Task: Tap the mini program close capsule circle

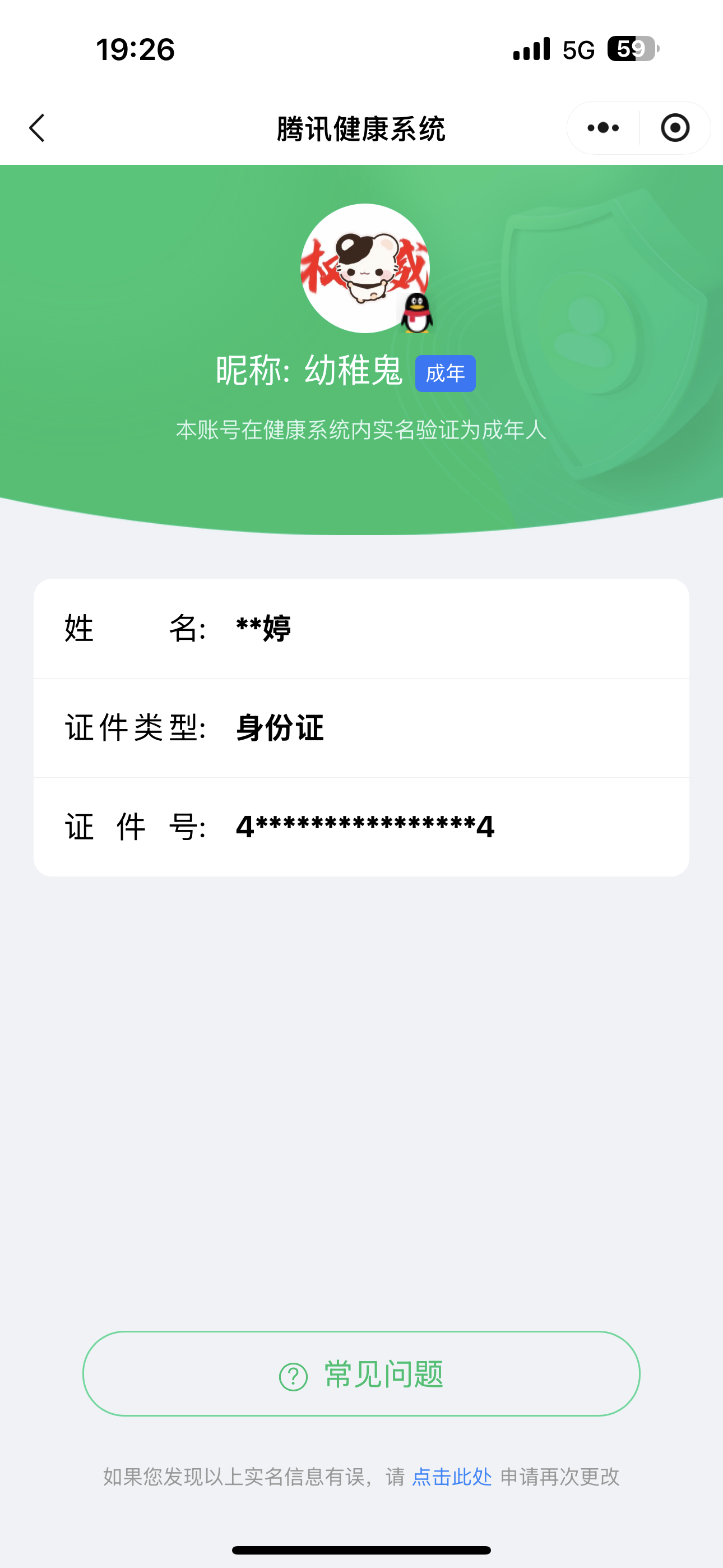Action: (x=675, y=128)
